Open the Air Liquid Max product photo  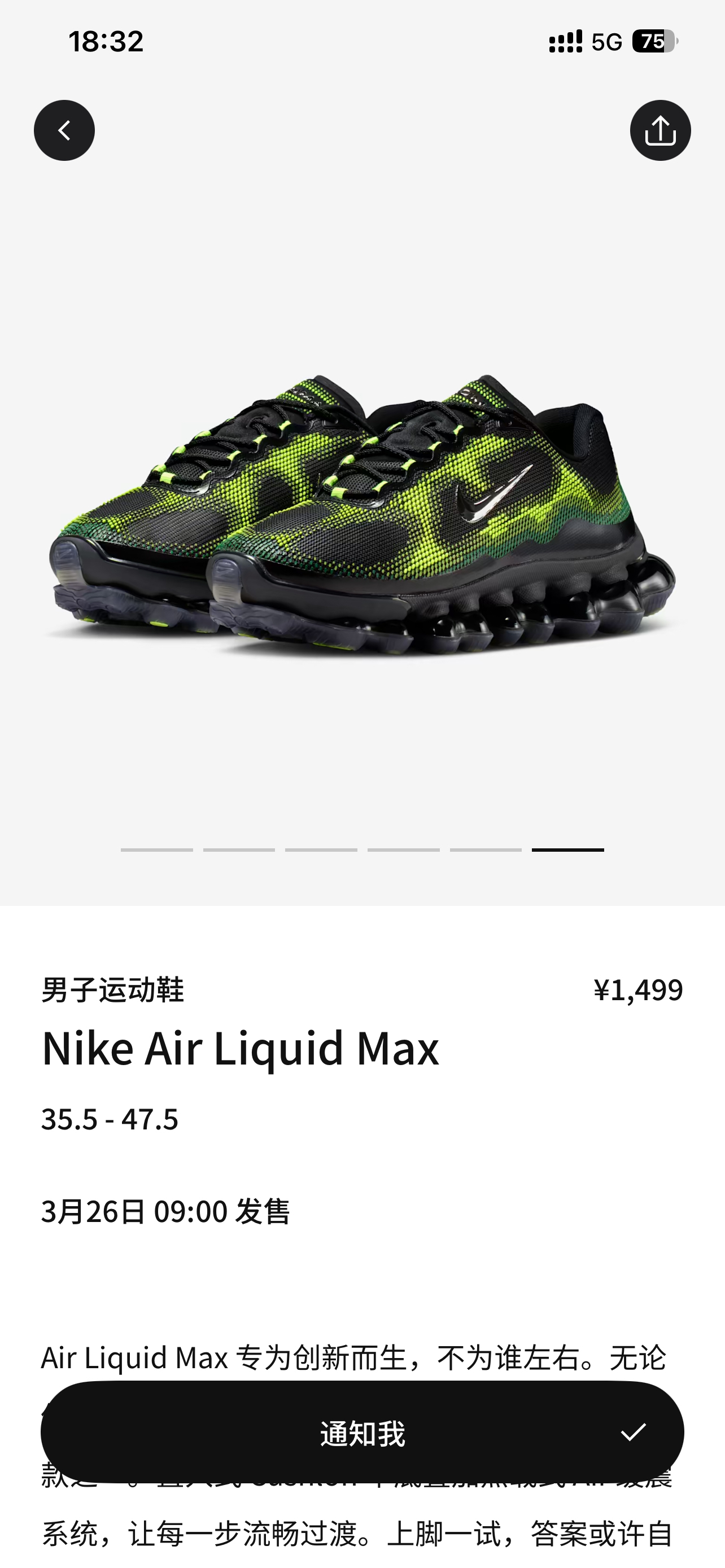click(x=361, y=518)
